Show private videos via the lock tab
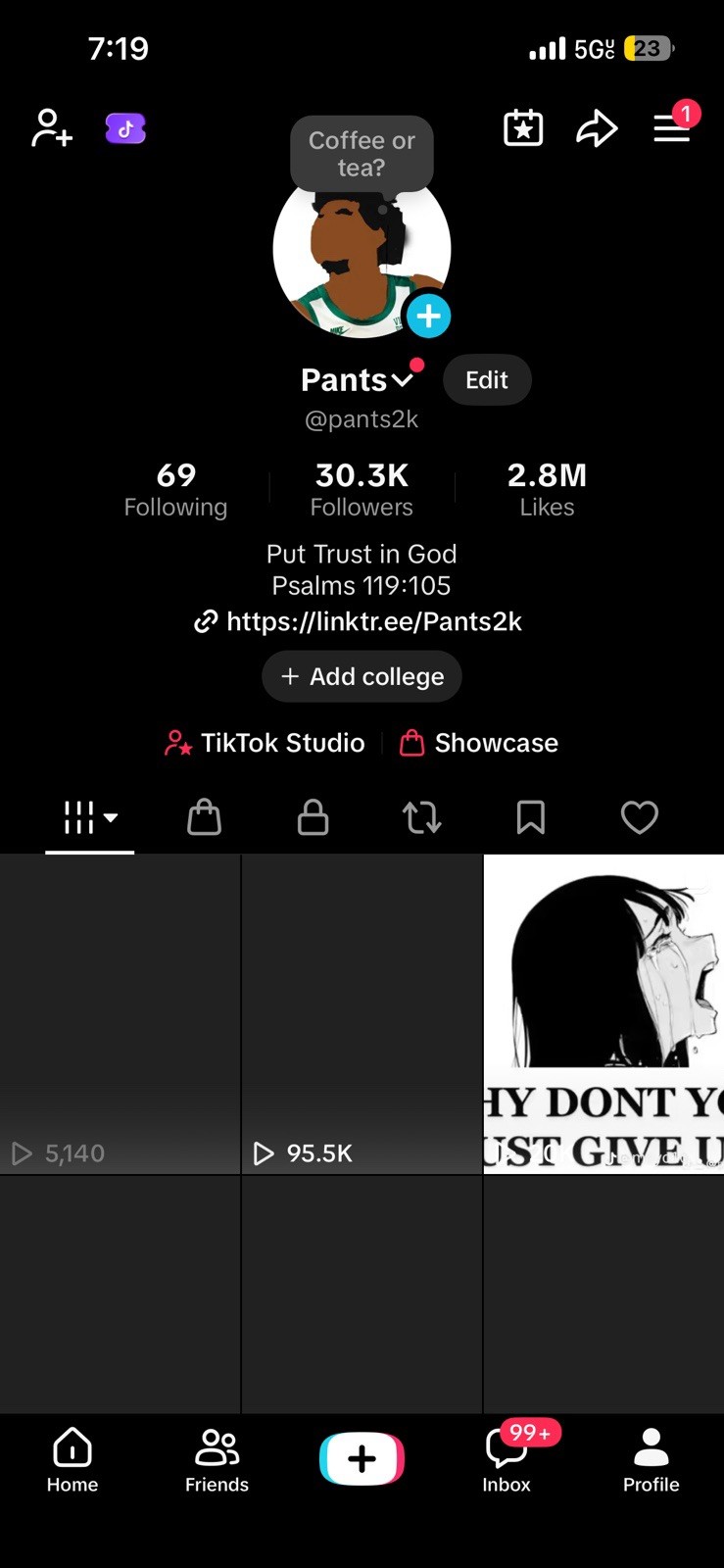Image resolution: width=724 pixels, height=1568 pixels. tap(313, 816)
